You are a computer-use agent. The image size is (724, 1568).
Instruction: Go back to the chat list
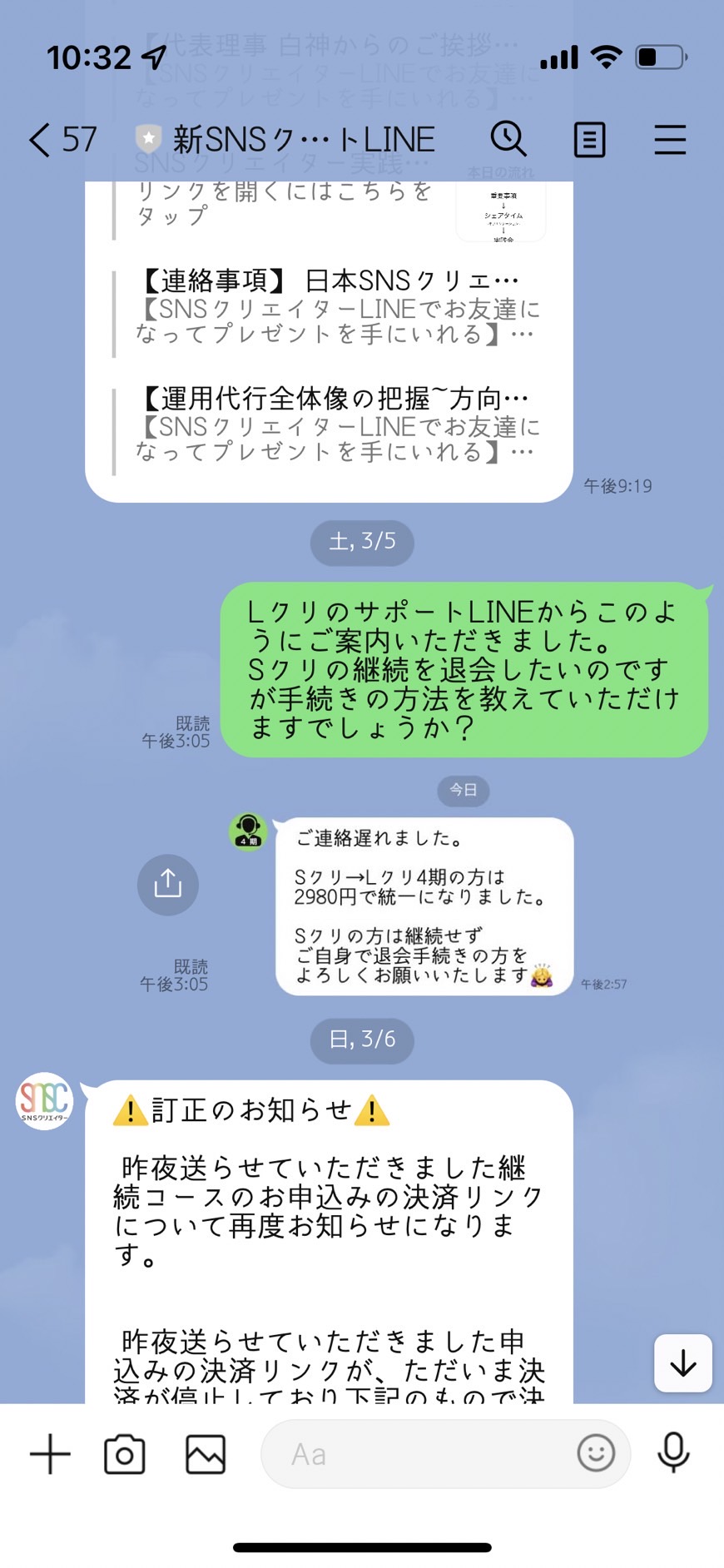(x=61, y=139)
